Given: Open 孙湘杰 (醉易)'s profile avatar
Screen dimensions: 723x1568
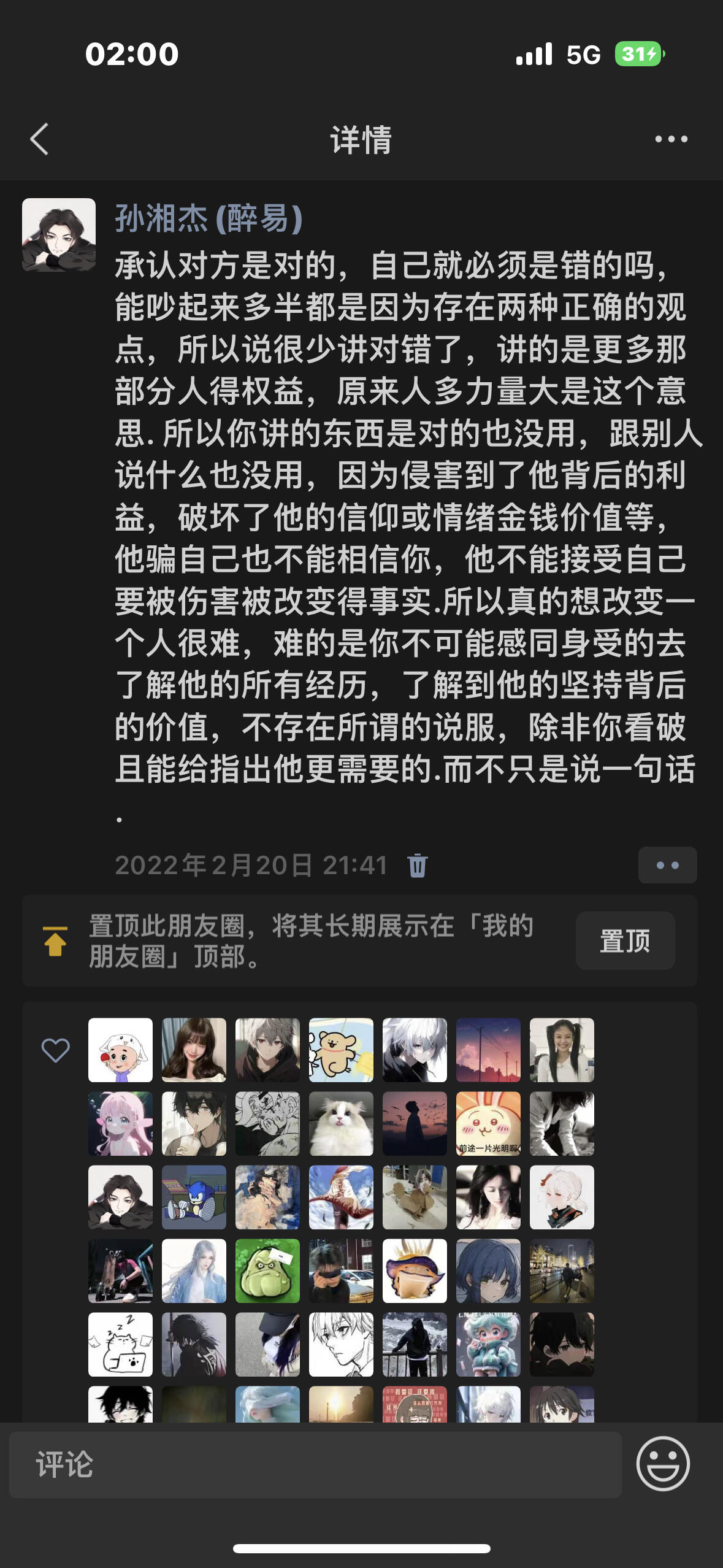Looking at the screenshot, I should (x=59, y=235).
